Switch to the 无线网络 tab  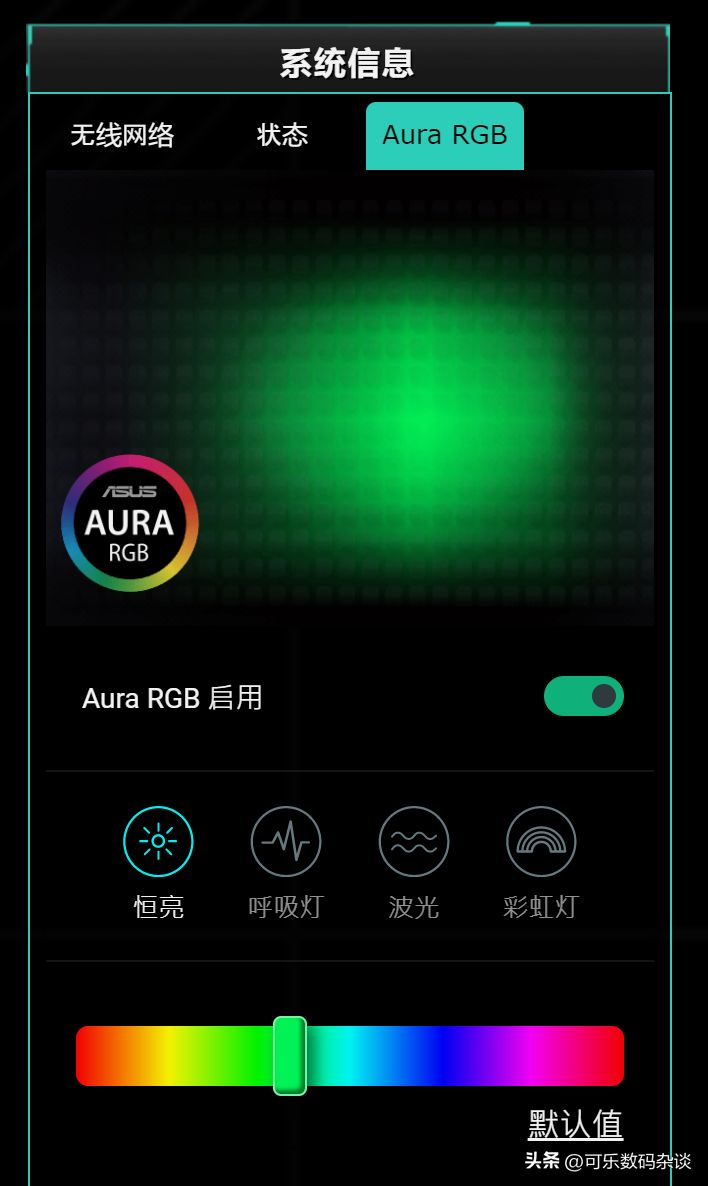122,135
